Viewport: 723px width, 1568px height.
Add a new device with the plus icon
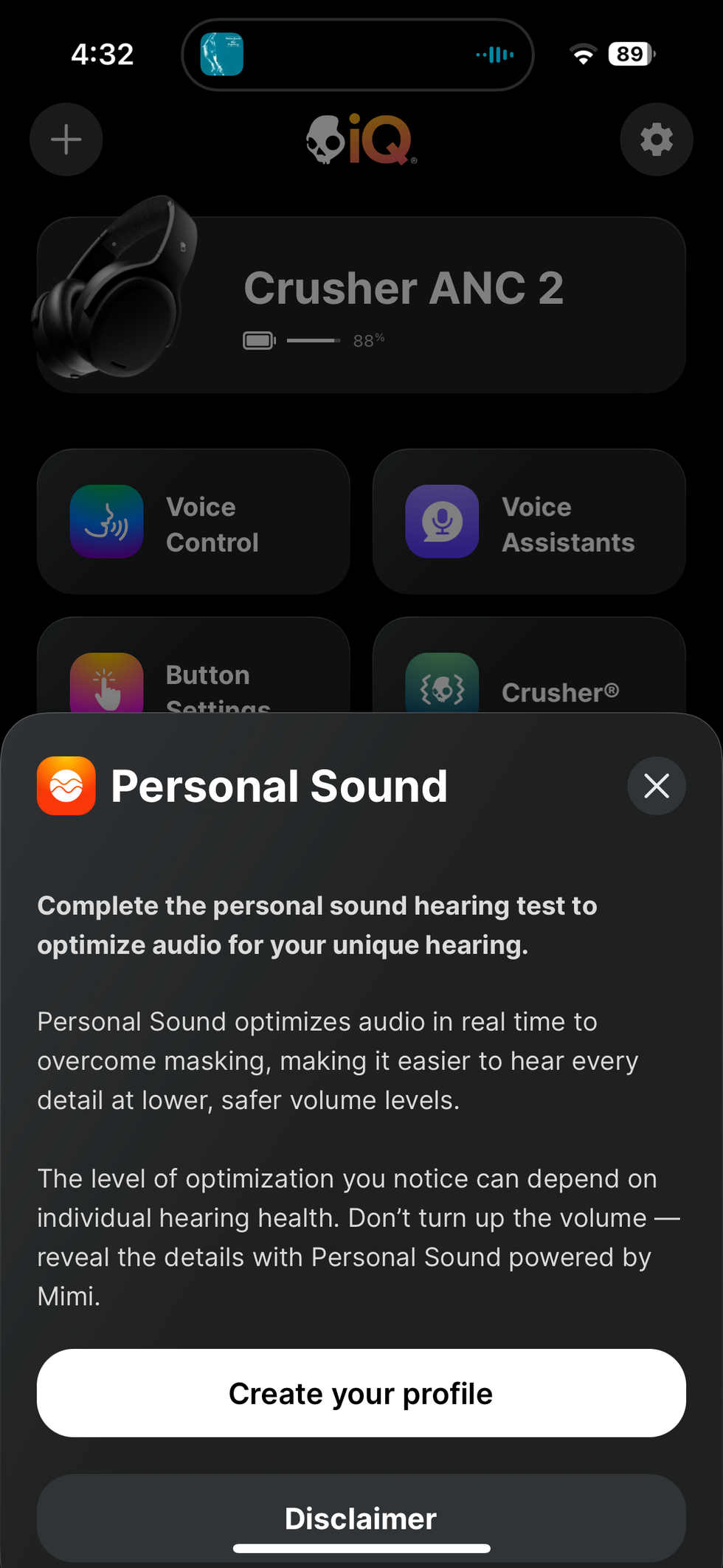point(66,139)
